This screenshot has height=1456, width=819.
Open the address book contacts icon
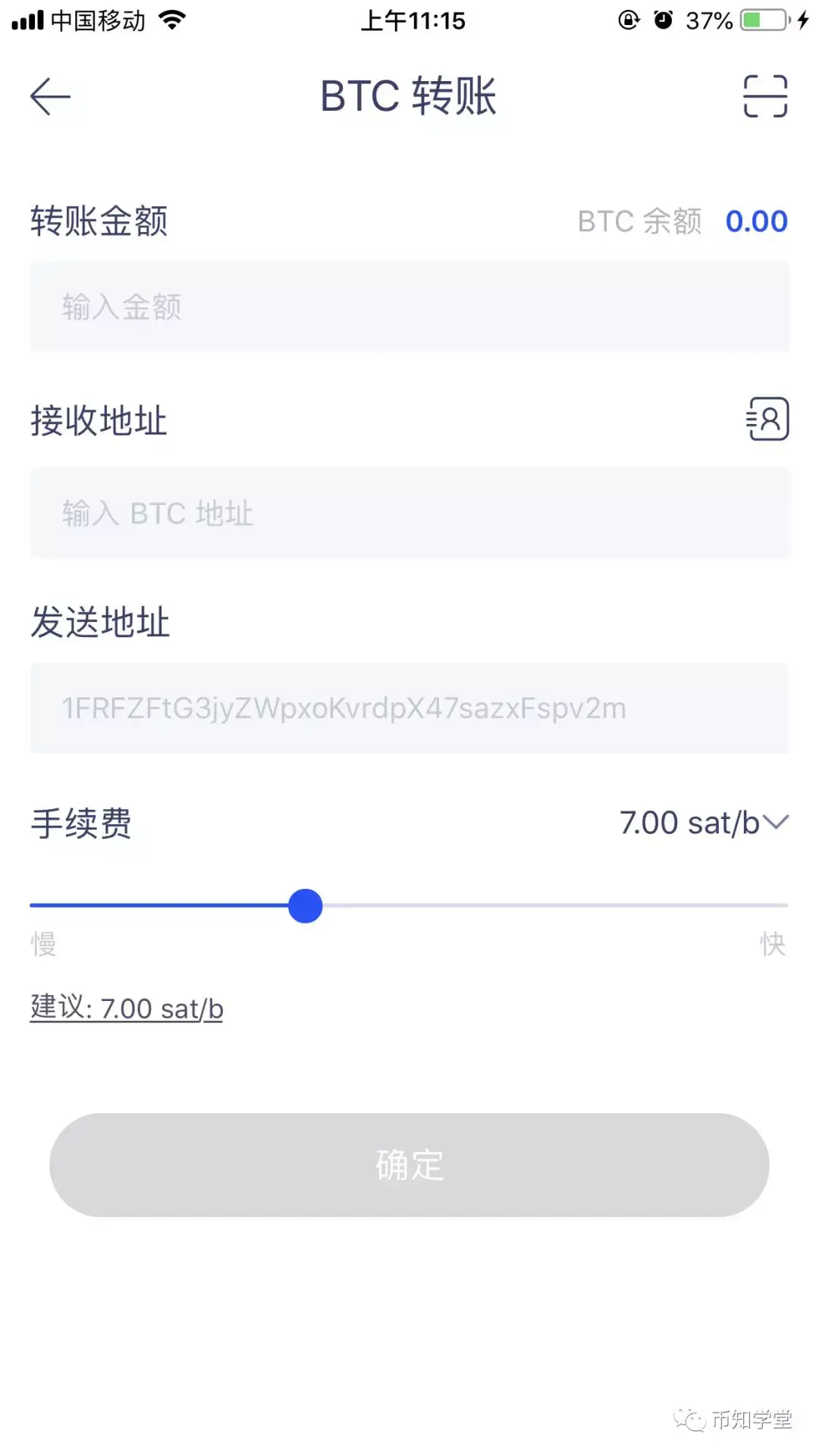767,419
